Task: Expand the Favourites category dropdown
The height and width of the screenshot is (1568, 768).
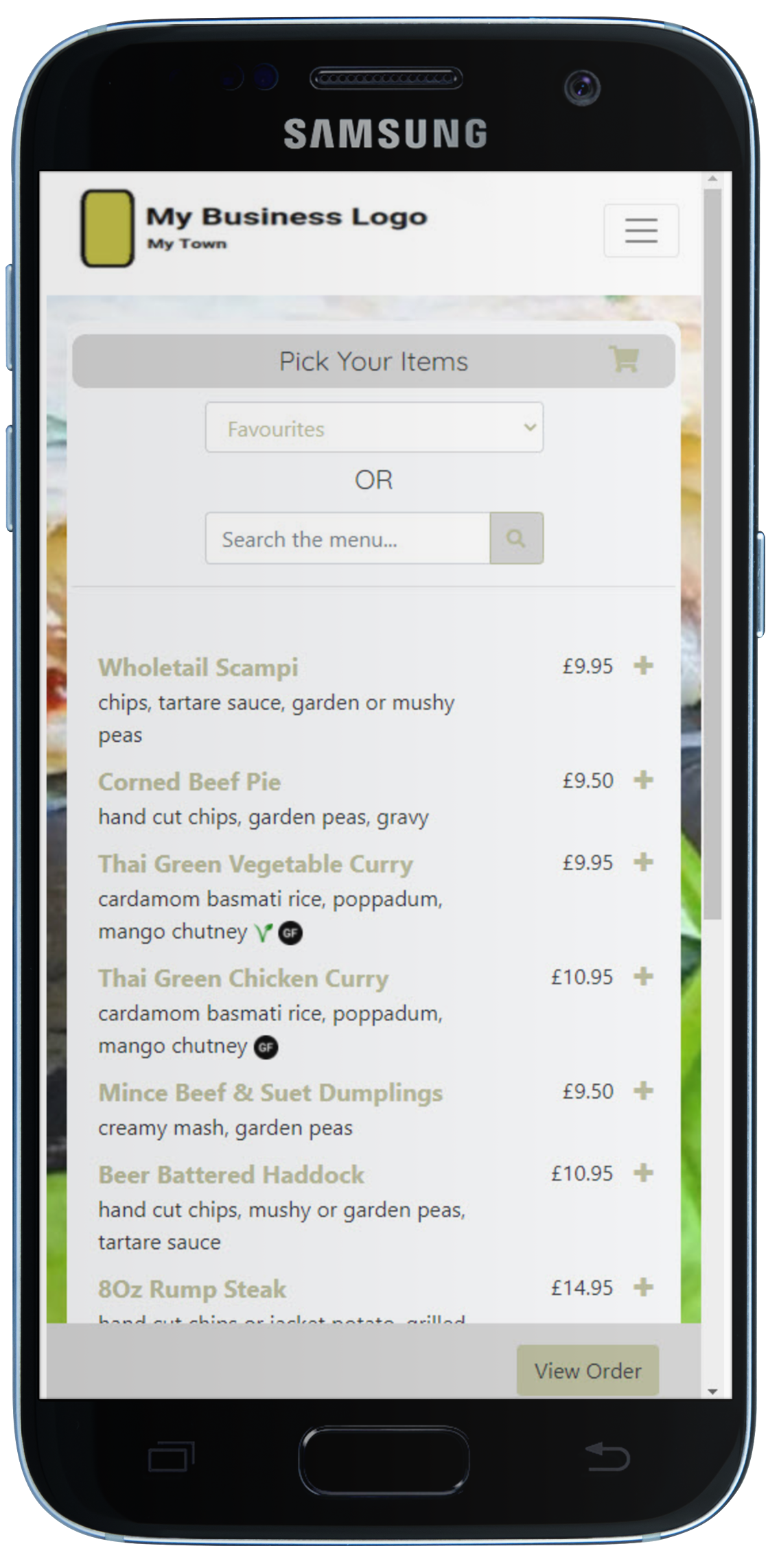Action: click(374, 428)
